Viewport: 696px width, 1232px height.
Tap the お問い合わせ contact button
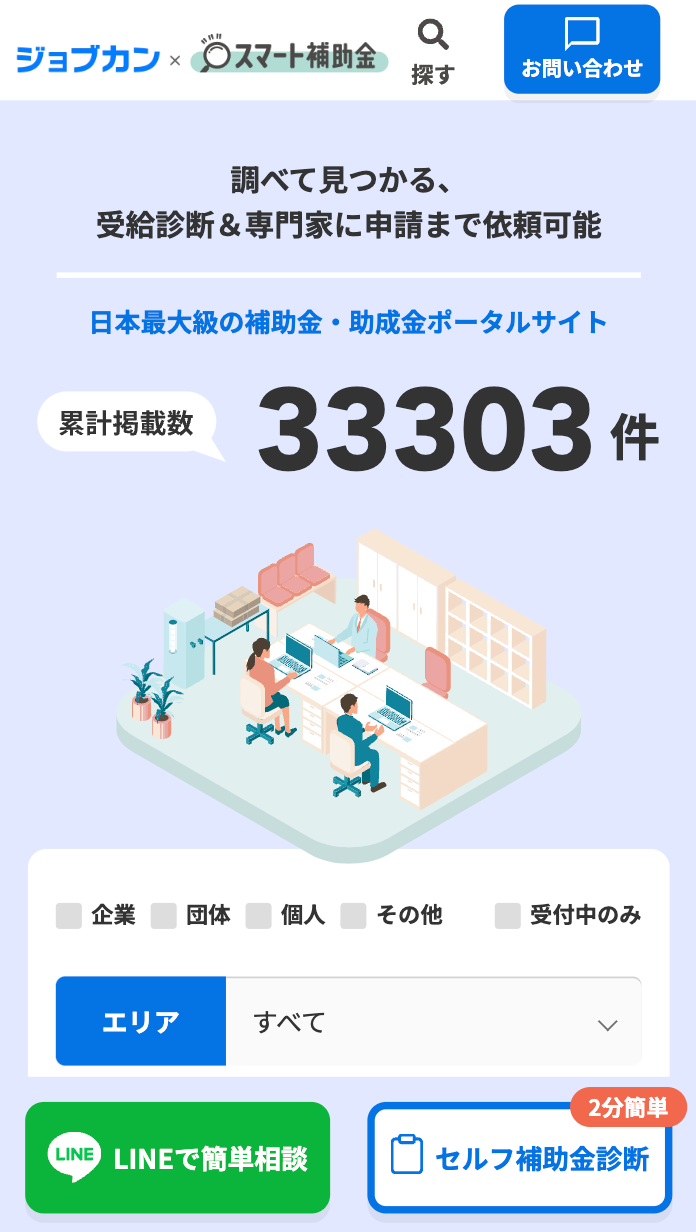[582, 50]
